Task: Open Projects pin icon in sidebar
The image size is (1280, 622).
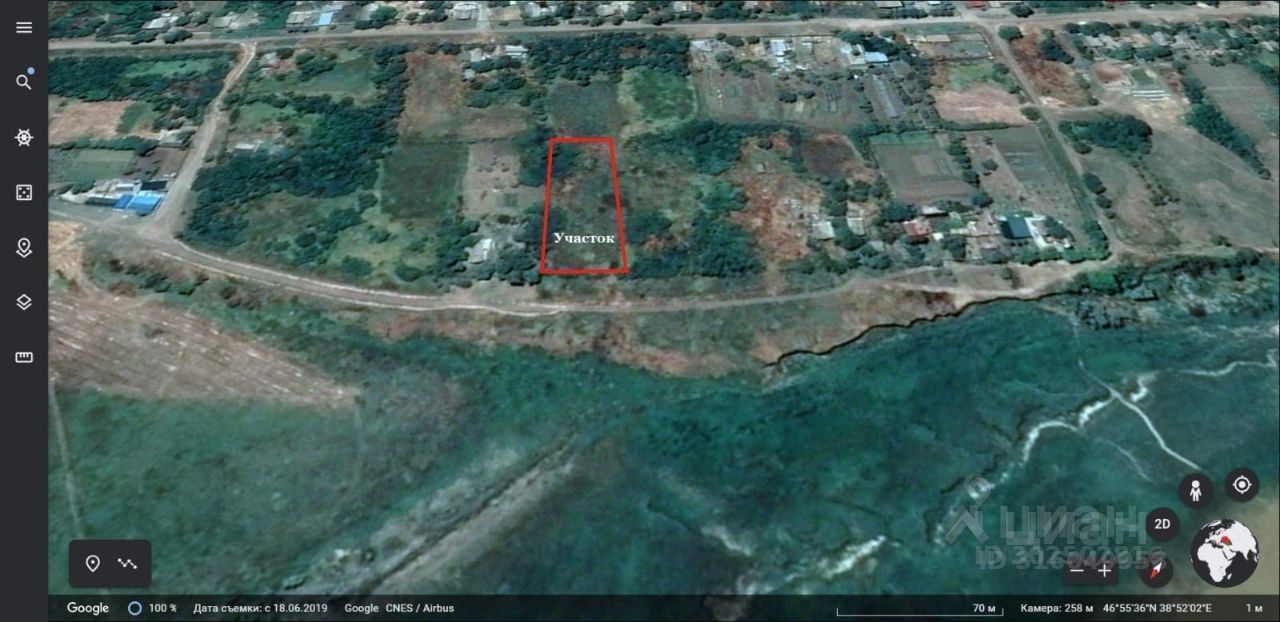Action: pyautogui.click(x=24, y=247)
